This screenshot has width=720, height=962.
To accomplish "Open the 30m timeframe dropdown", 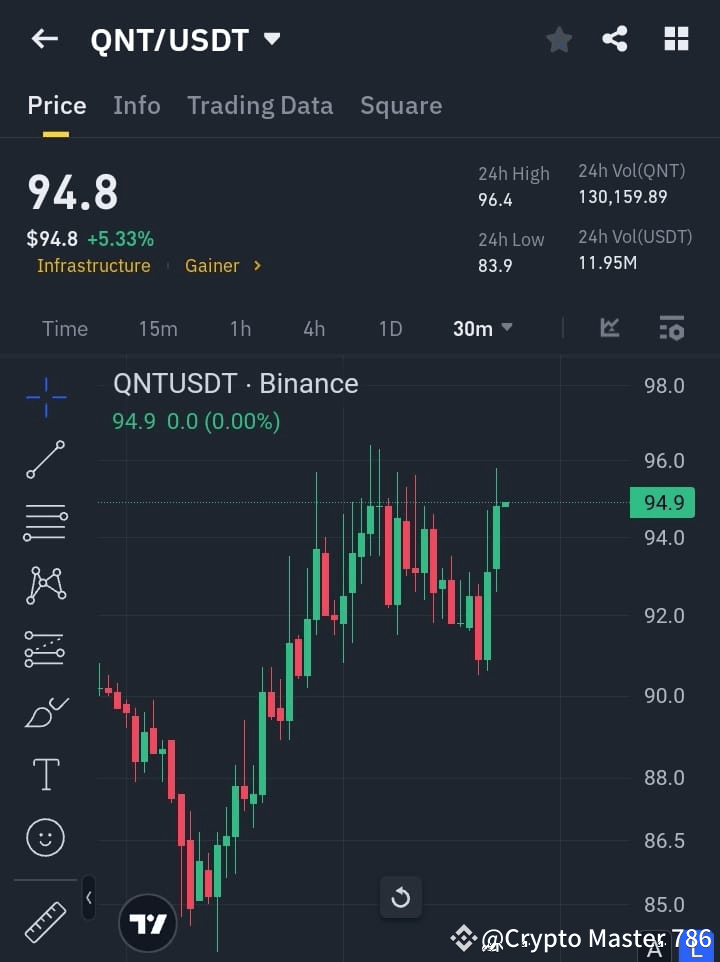I will point(483,327).
